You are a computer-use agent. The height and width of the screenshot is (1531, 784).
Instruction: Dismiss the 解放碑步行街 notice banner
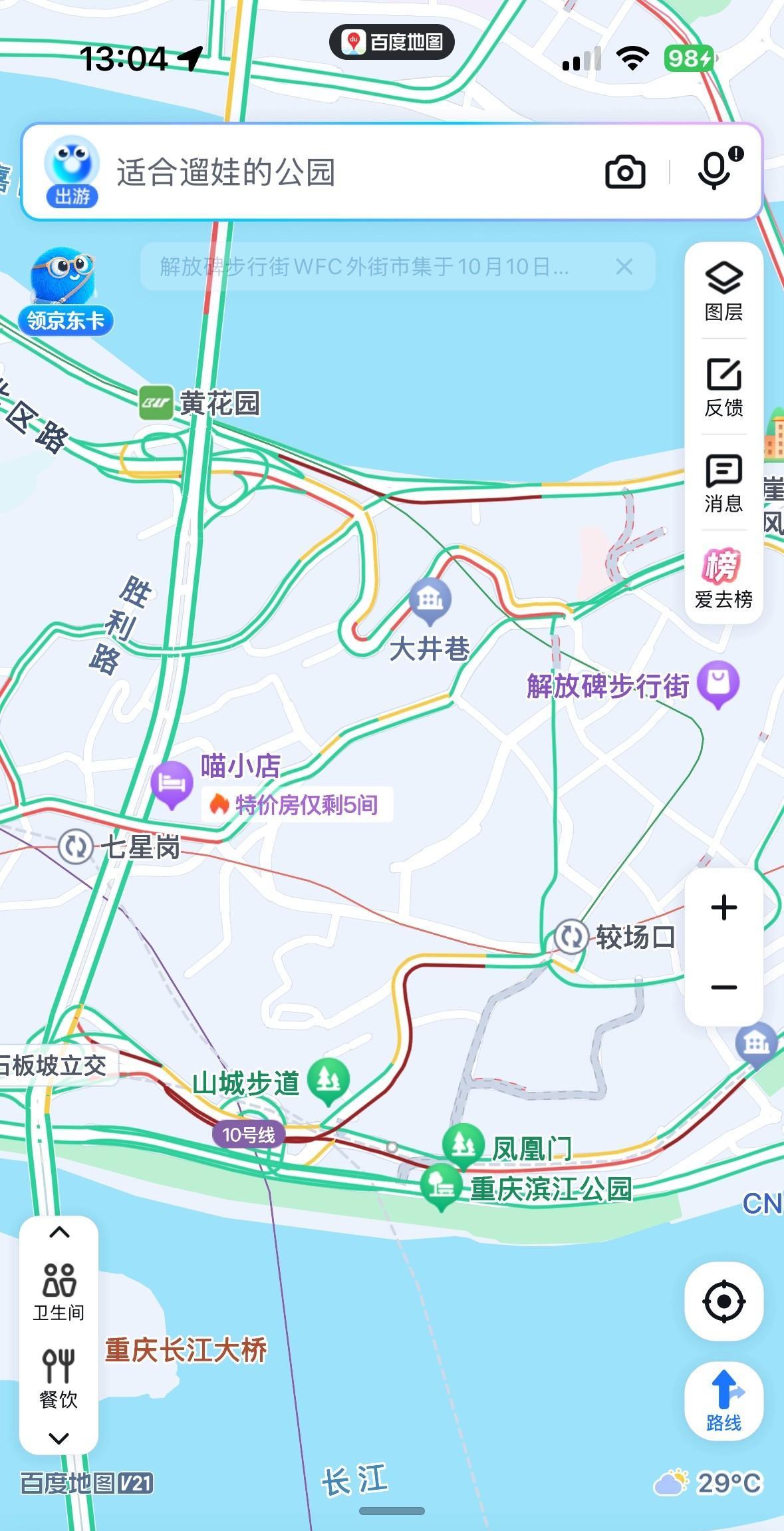(x=624, y=267)
